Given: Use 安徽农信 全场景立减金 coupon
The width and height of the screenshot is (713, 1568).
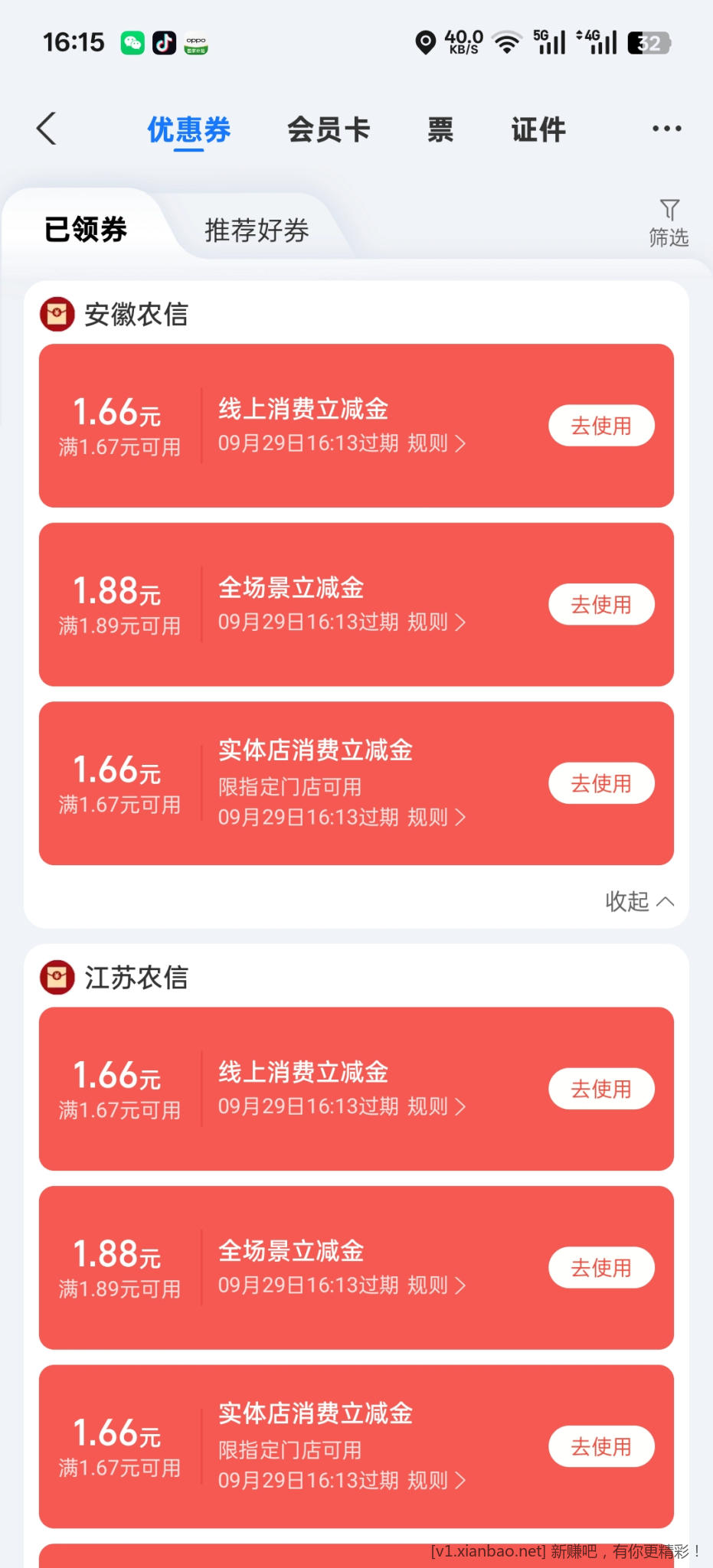Looking at the screenshot, I should (x=601, y=605).
